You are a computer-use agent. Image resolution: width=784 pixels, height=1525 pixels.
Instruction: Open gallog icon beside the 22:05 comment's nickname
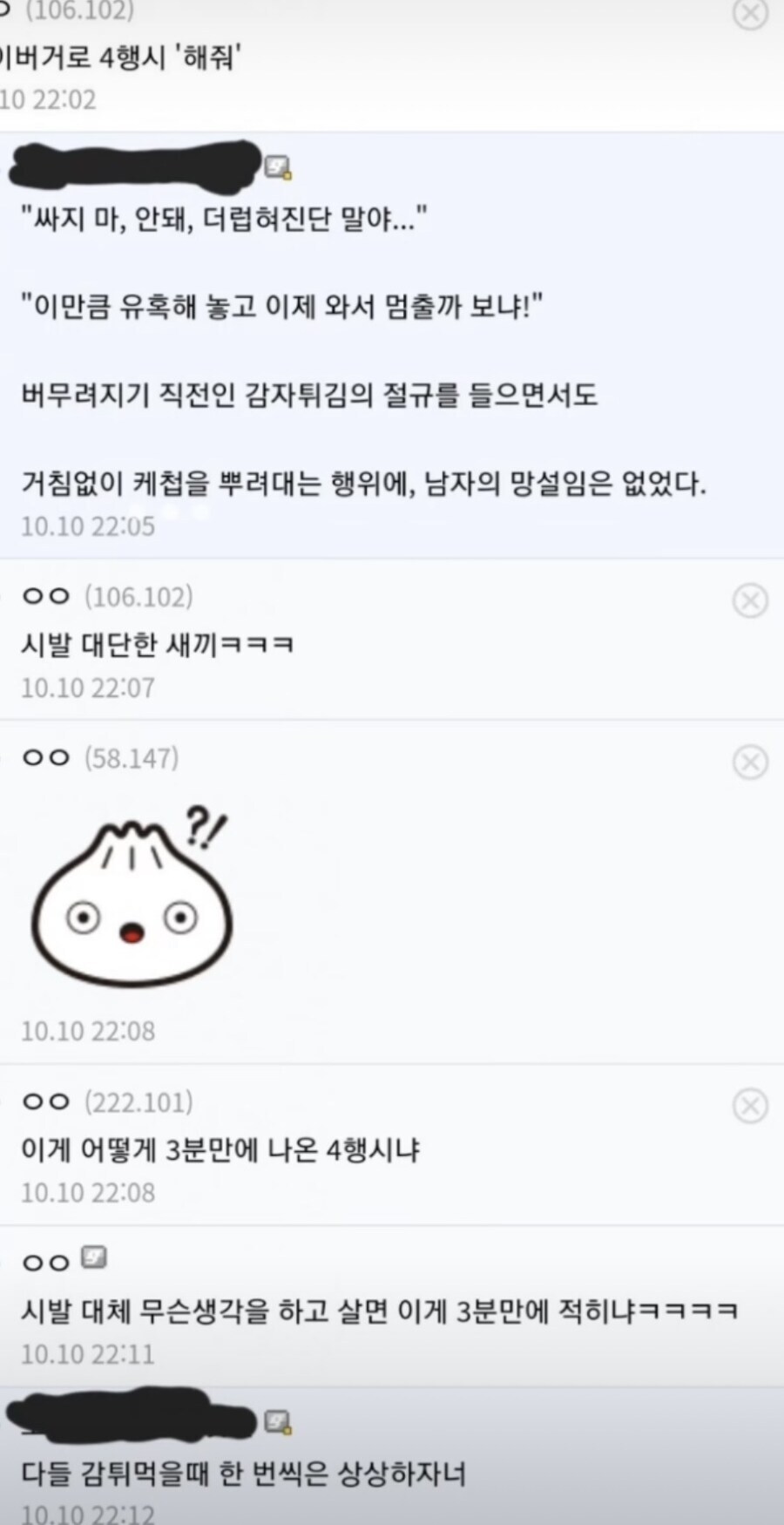pyautogui.click(x=278, y=166)
